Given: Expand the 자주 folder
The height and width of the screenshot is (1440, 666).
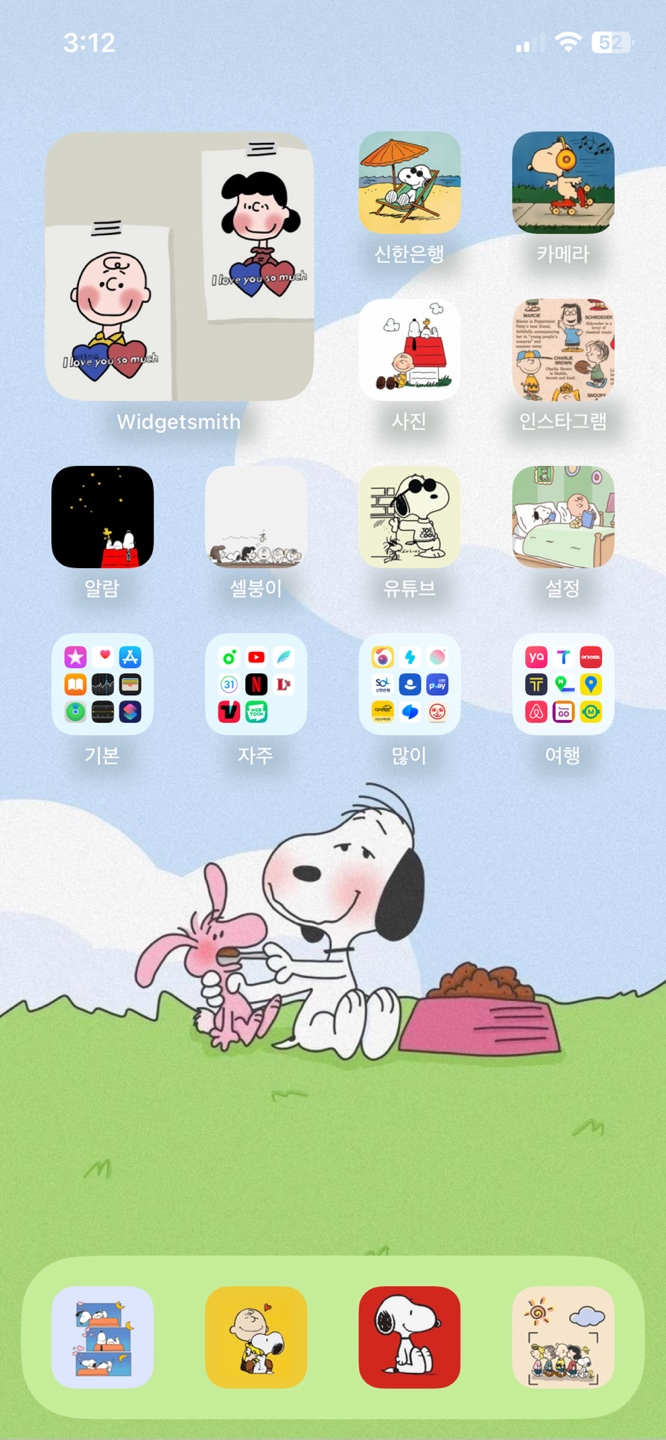Looking at the screenshot, I should point(256,684).
